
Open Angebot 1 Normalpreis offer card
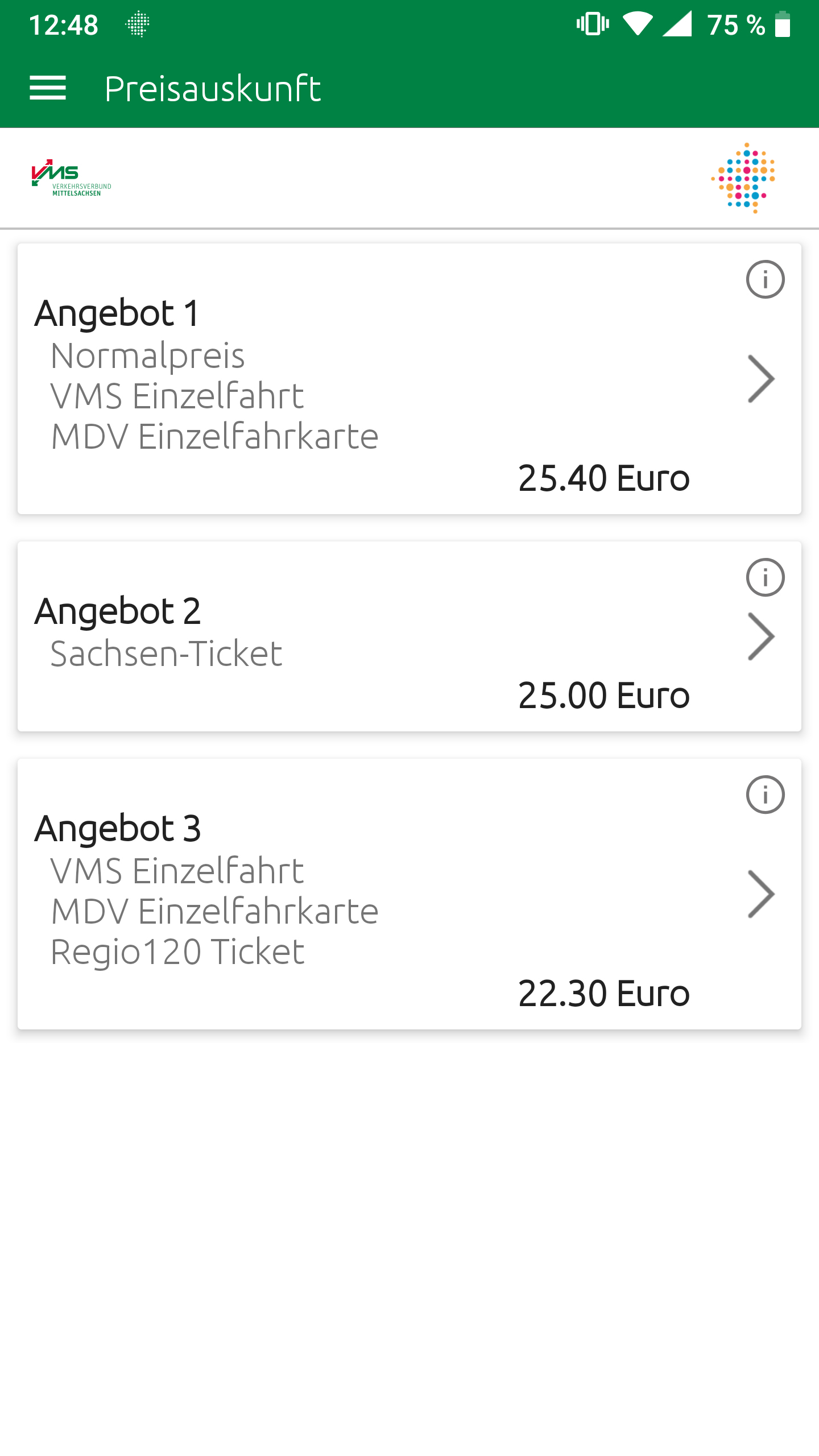pyautogui.click(x=409, y=379)
